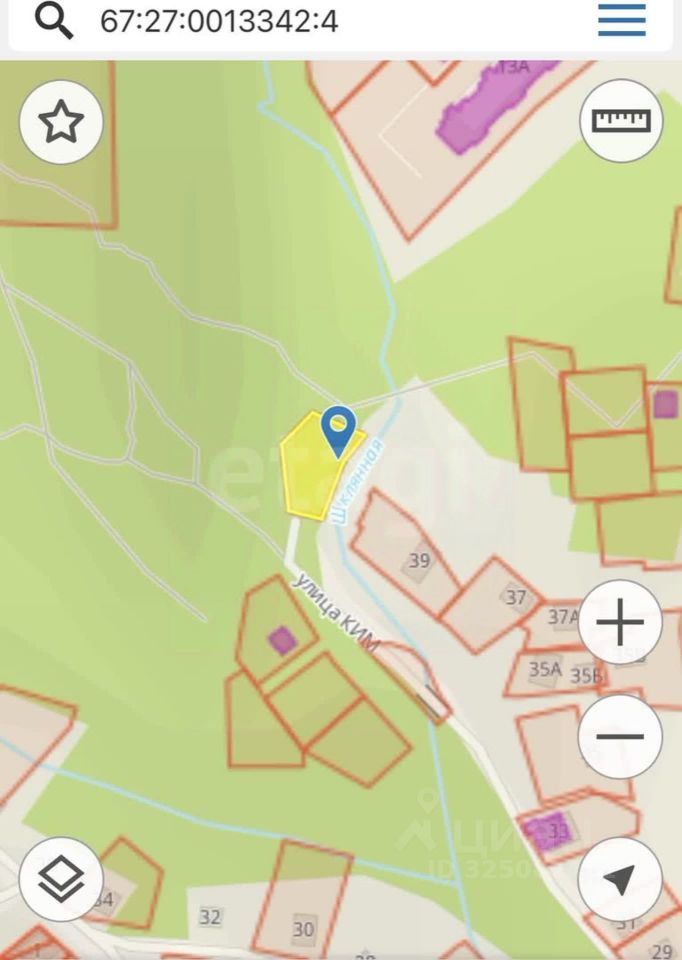Zoom out of the map
The height and width of the screenshot is (960, 682).
tap(620, 737)
